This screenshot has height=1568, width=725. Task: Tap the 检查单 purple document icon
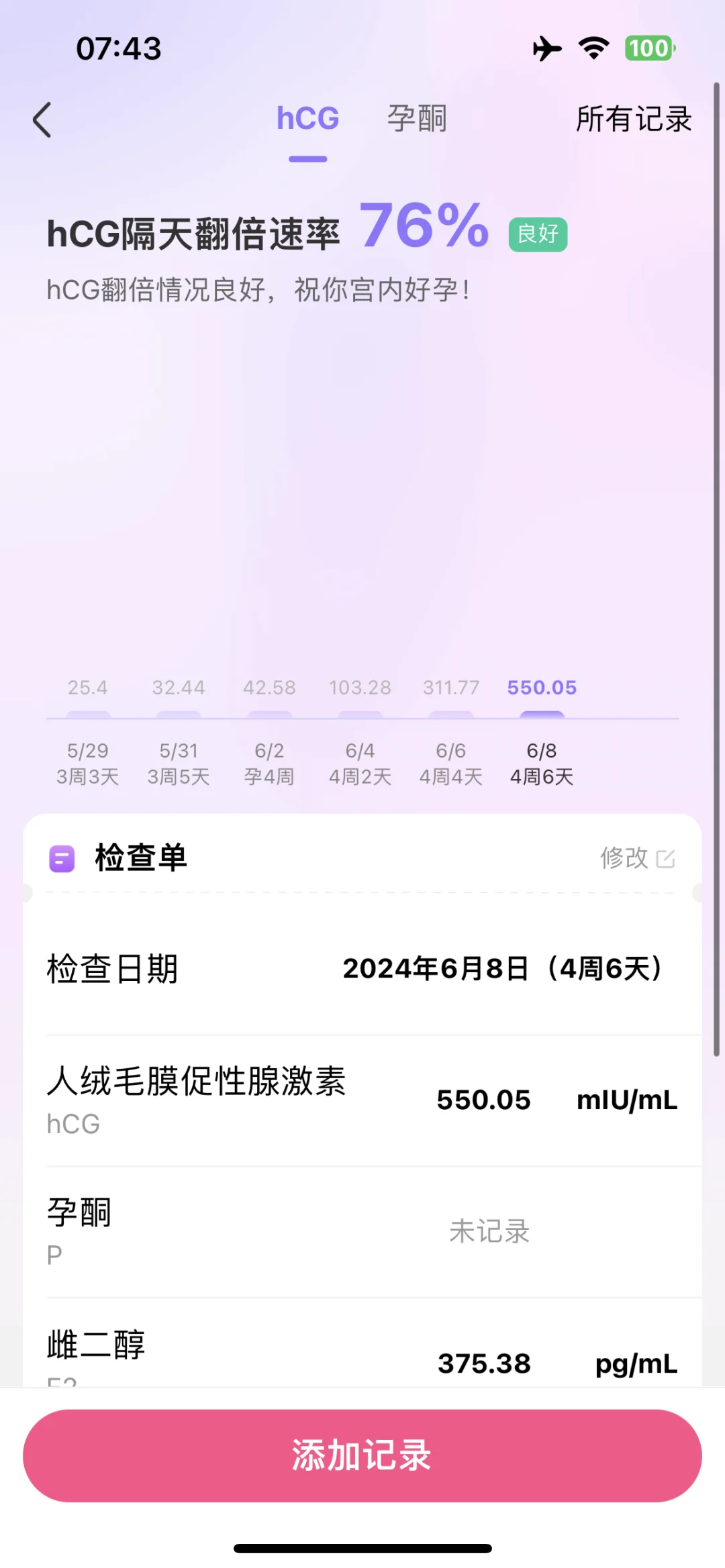pos(62,857)
